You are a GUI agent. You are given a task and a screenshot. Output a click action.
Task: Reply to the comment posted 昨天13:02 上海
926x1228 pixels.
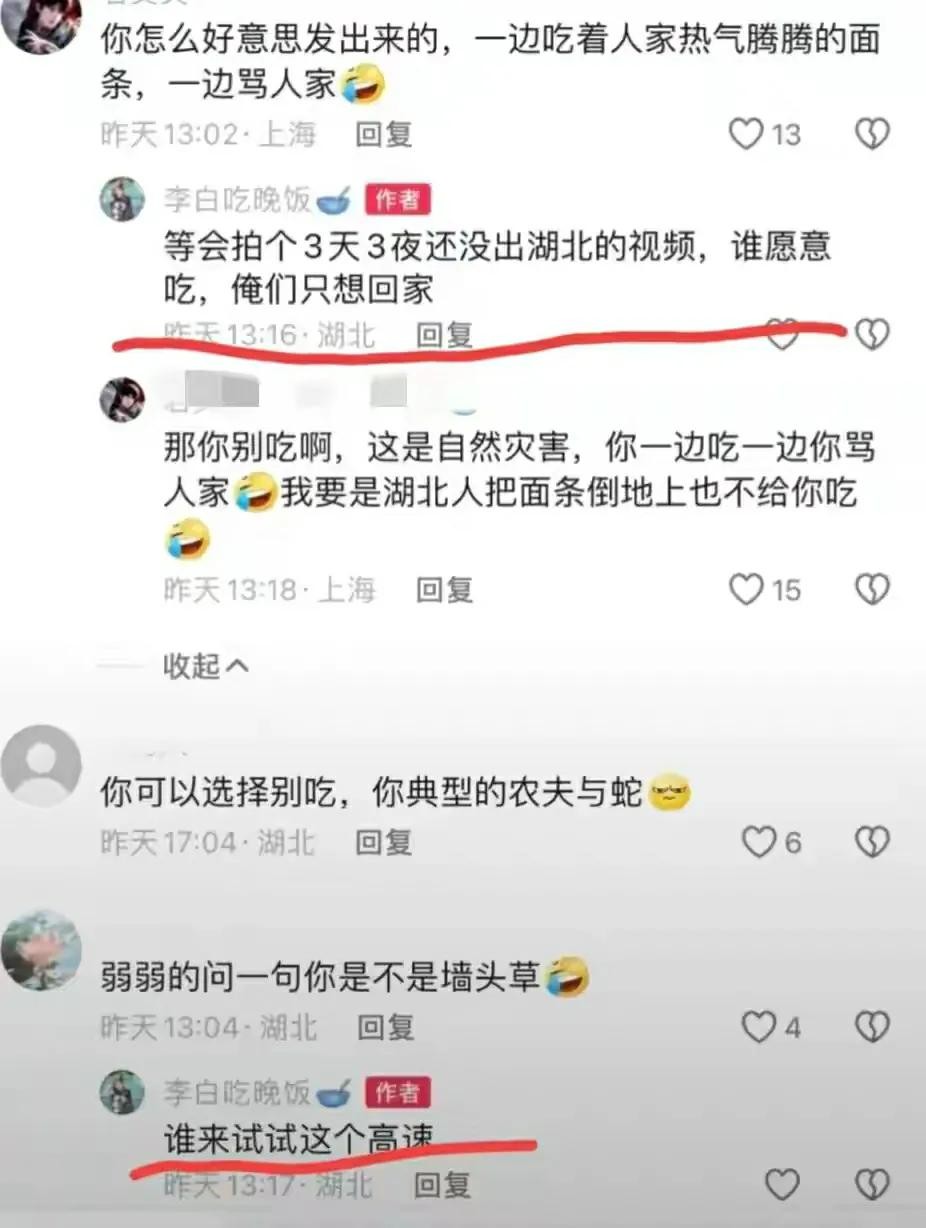(x=384, y=134)
